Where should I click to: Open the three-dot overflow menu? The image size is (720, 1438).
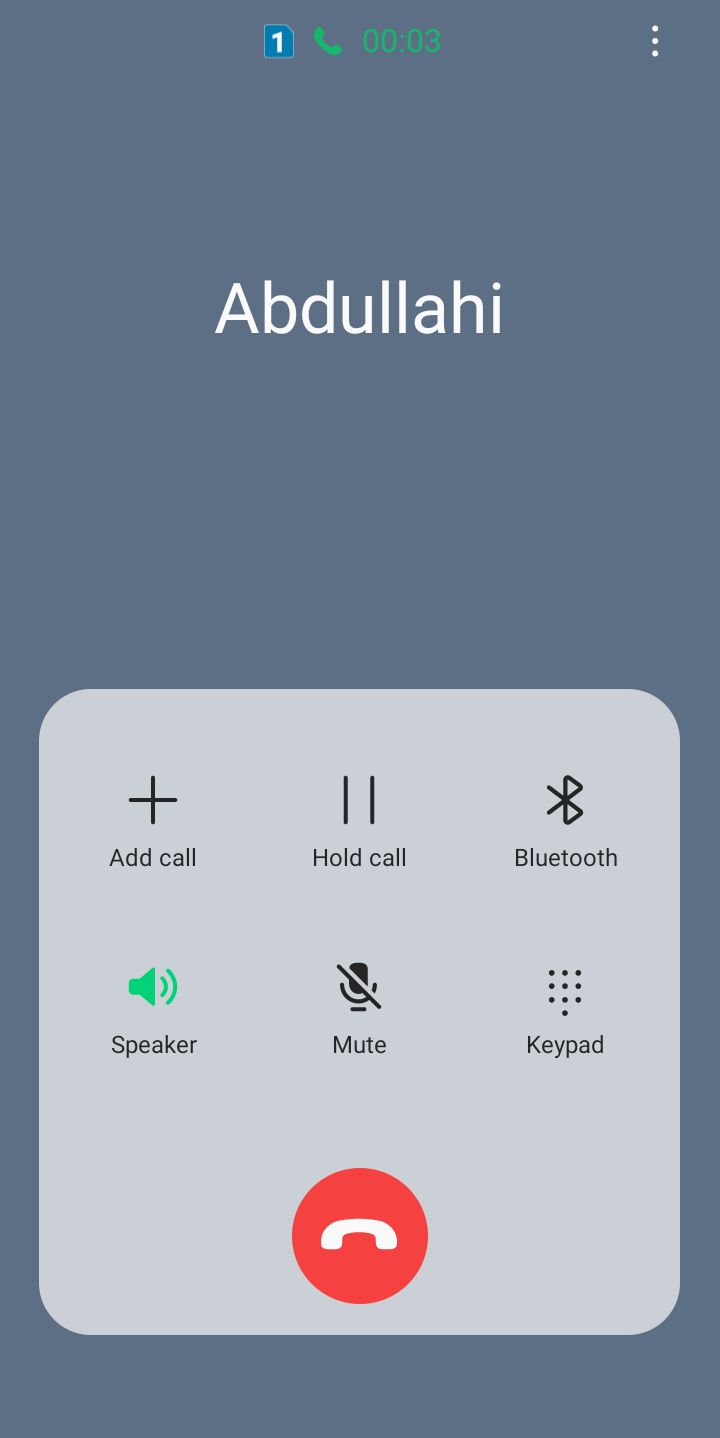click(655, 41)
